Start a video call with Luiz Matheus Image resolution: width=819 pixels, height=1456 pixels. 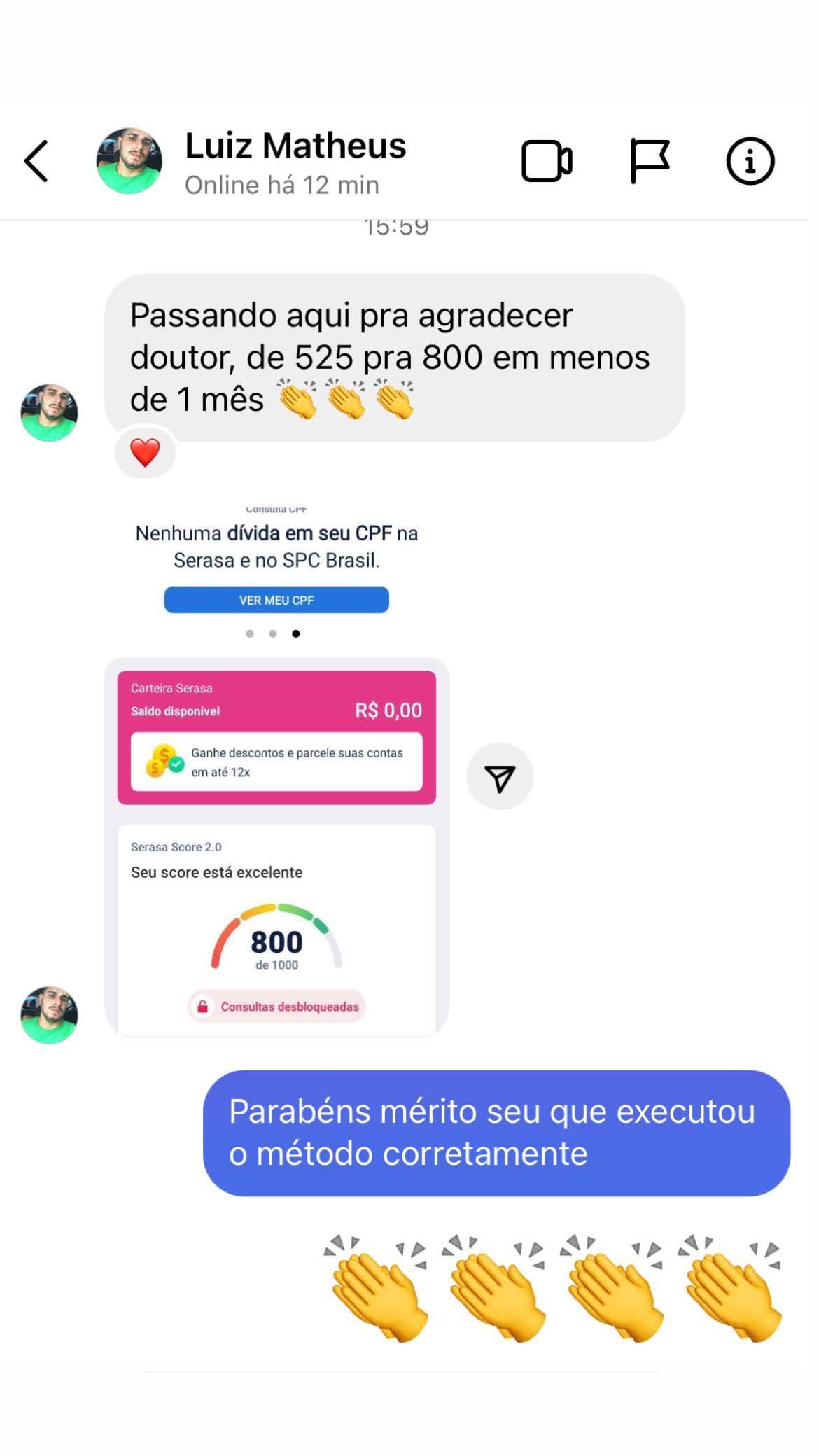(547, 161)
